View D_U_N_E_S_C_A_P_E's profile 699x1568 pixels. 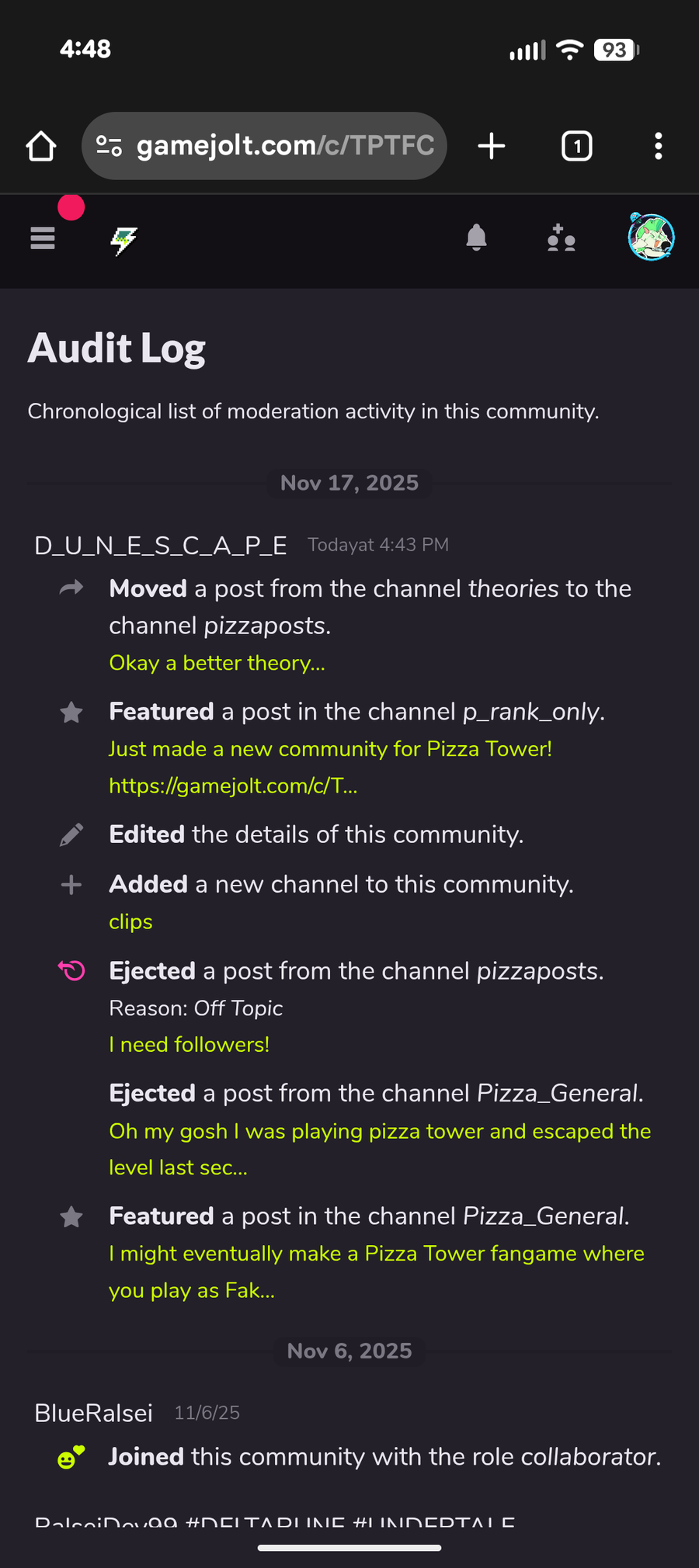pyautogui.click(x=161, y=546)
